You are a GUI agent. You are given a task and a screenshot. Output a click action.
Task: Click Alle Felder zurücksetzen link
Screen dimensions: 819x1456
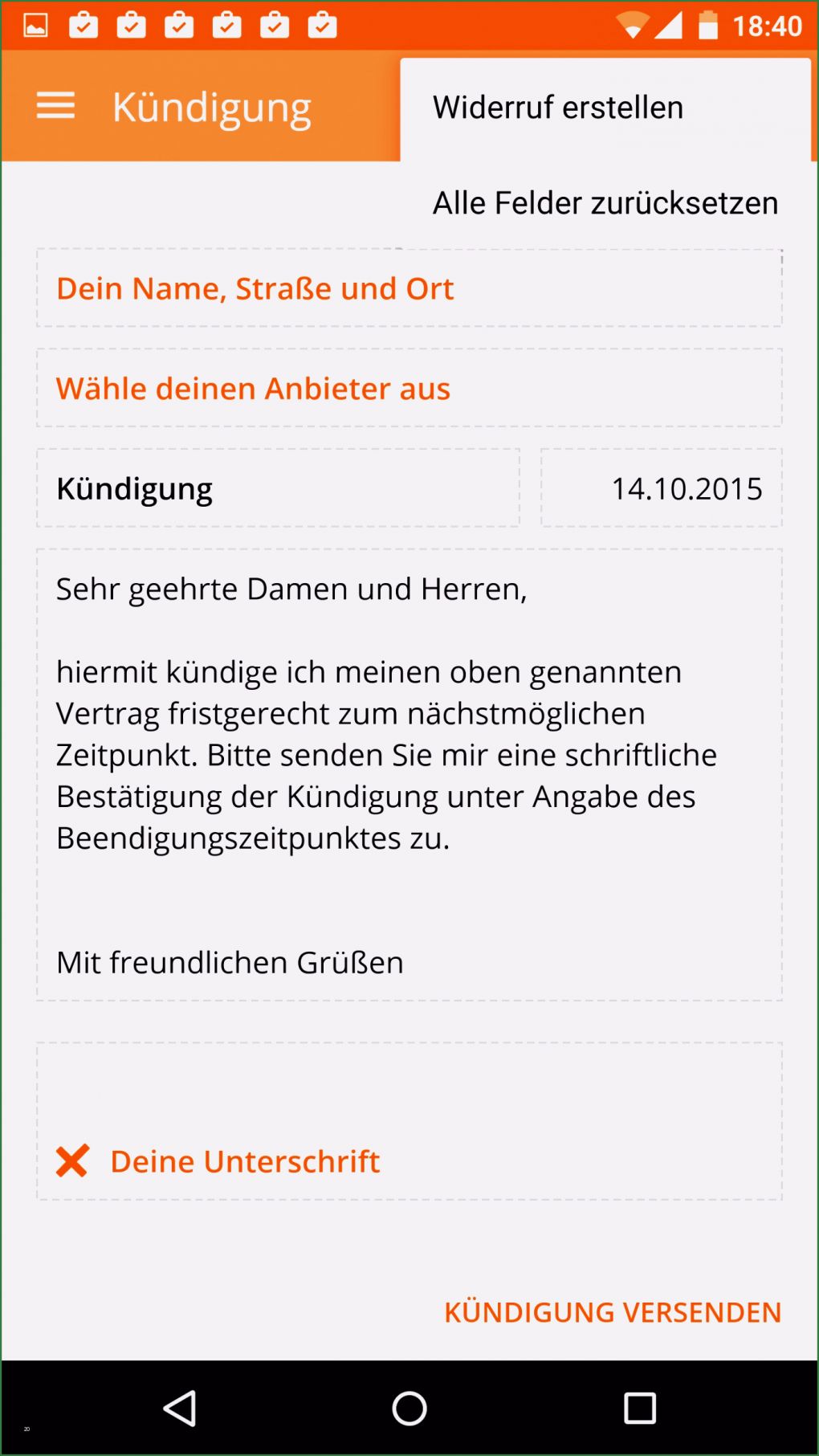(x=605, y=202)
